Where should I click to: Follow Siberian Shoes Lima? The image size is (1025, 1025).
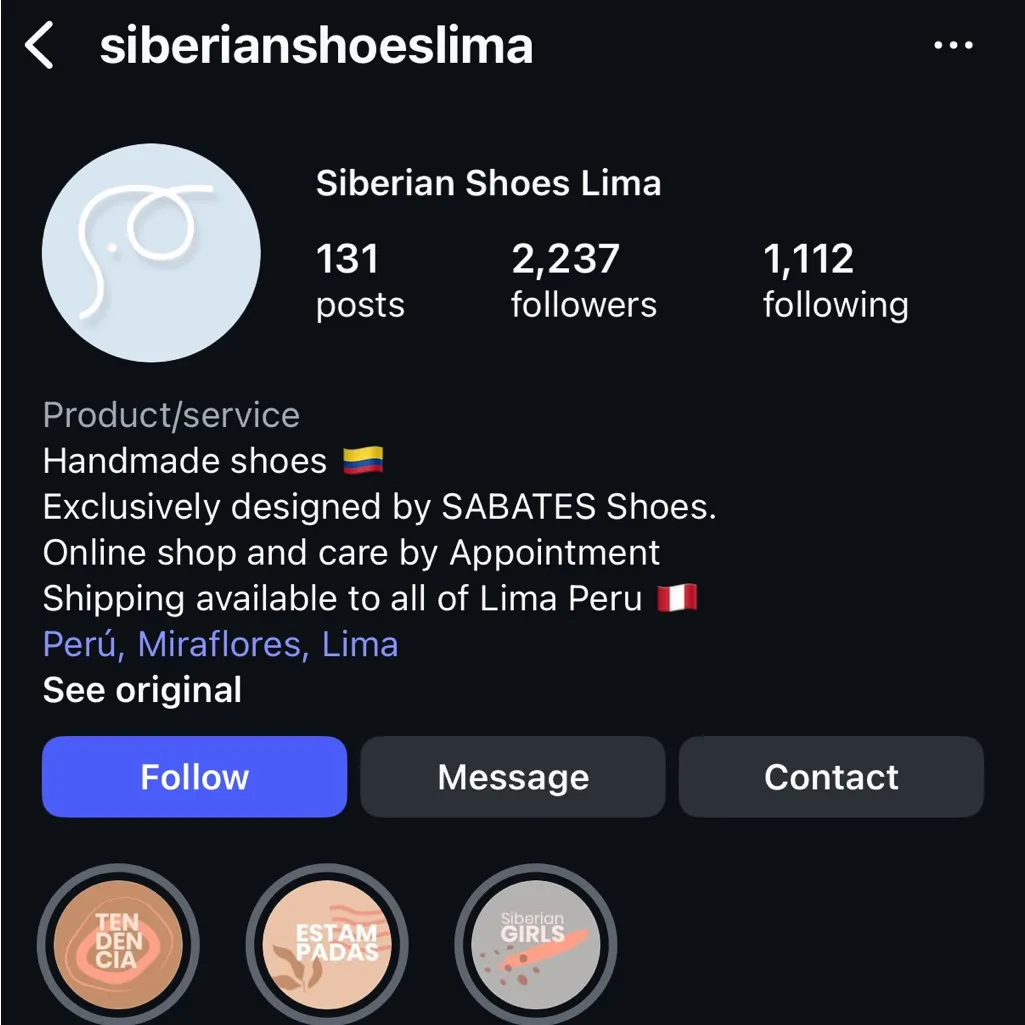194,777
